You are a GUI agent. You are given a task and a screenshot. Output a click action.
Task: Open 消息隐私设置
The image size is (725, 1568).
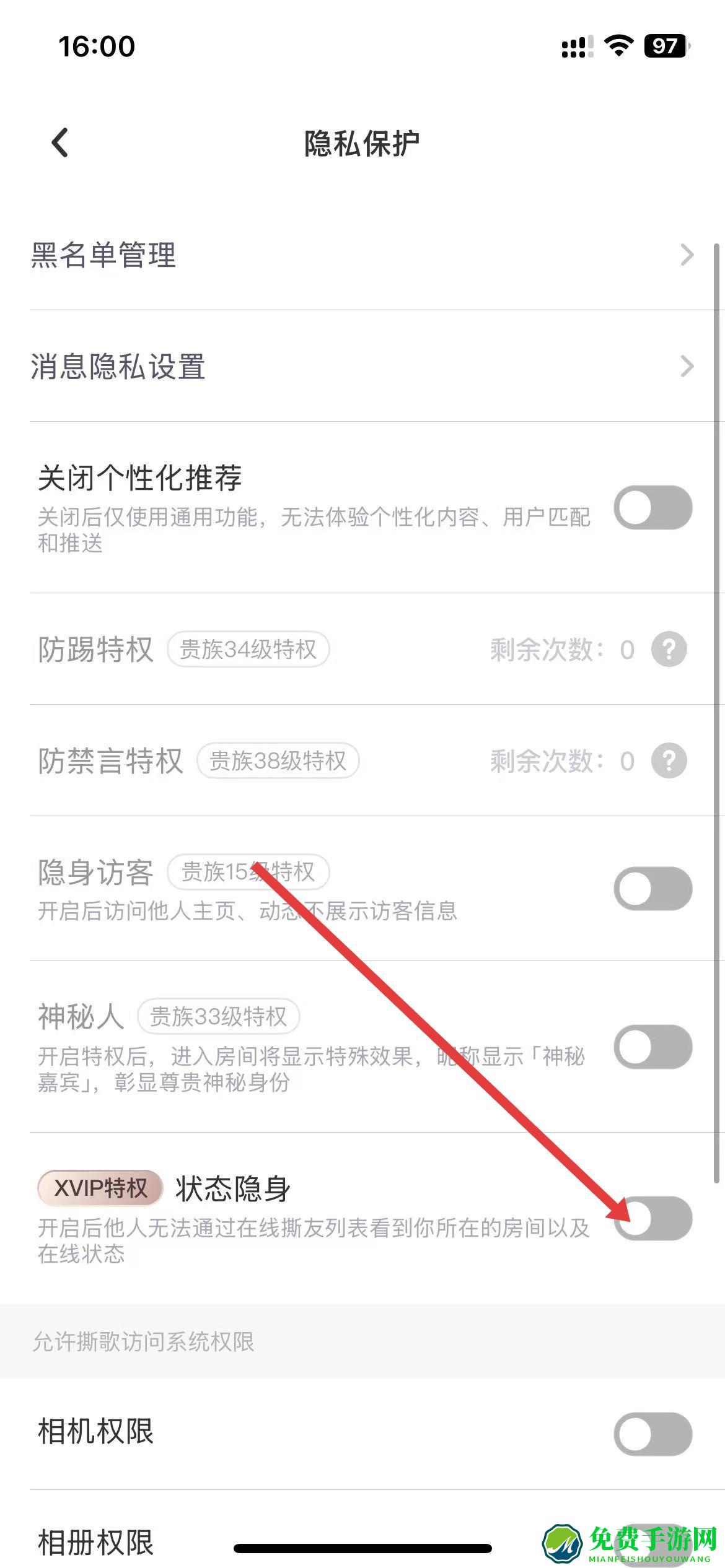[362, 366]
